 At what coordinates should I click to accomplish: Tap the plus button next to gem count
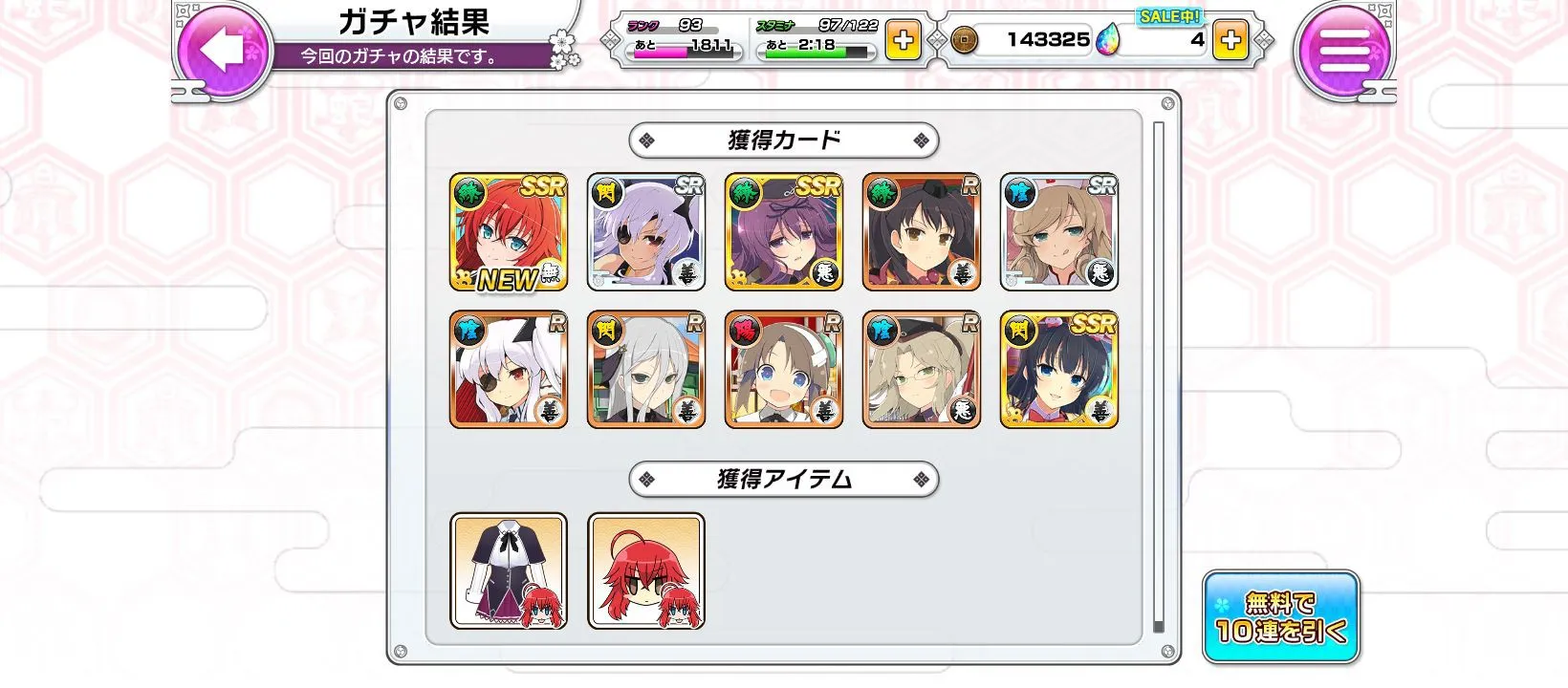[x=1230, y=41]
